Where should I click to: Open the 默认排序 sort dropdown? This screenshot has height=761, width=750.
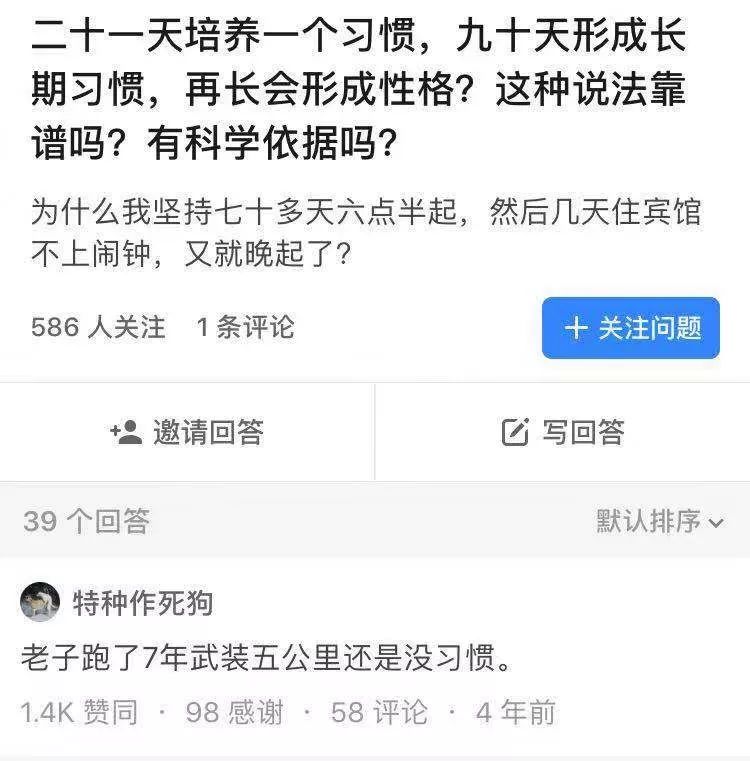(x=660, y=521)
